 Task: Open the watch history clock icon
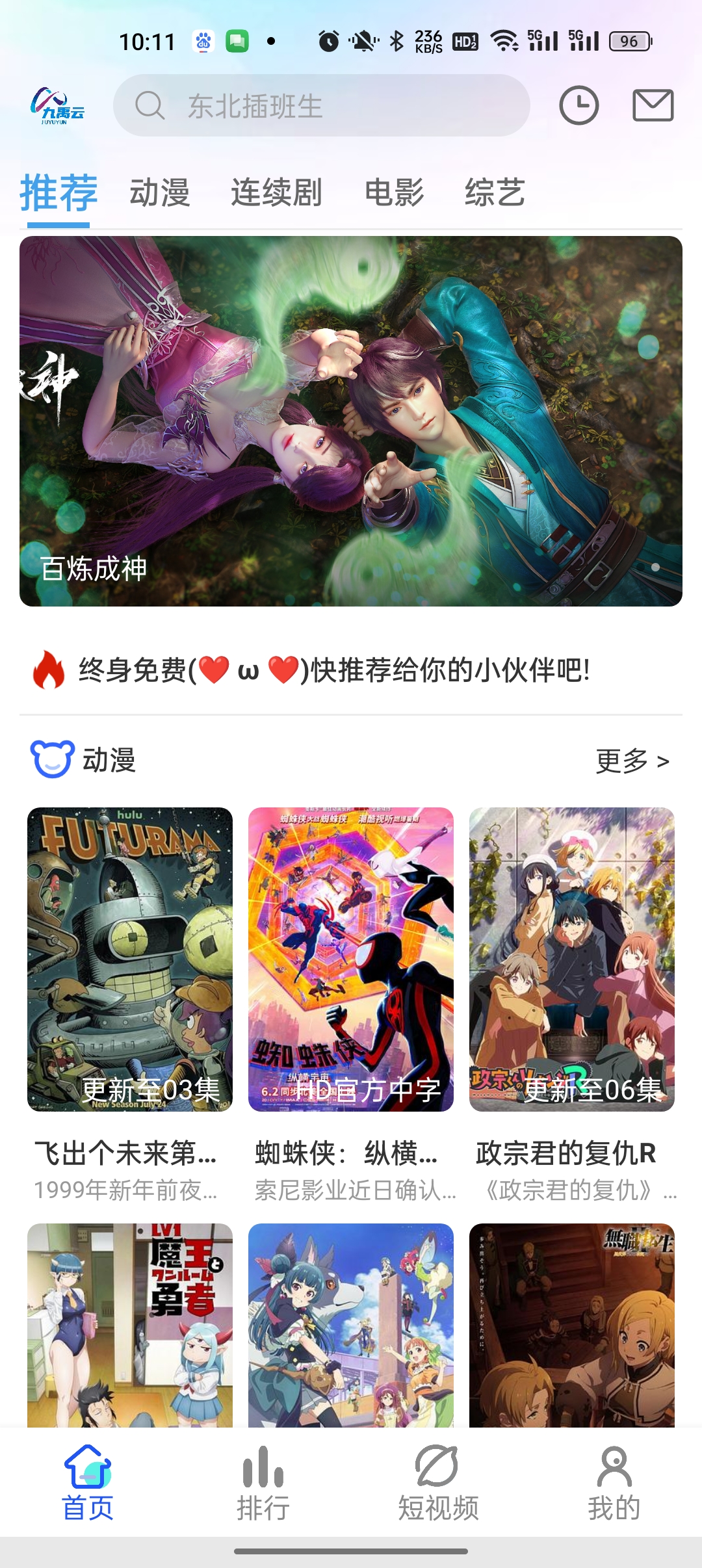580,106
